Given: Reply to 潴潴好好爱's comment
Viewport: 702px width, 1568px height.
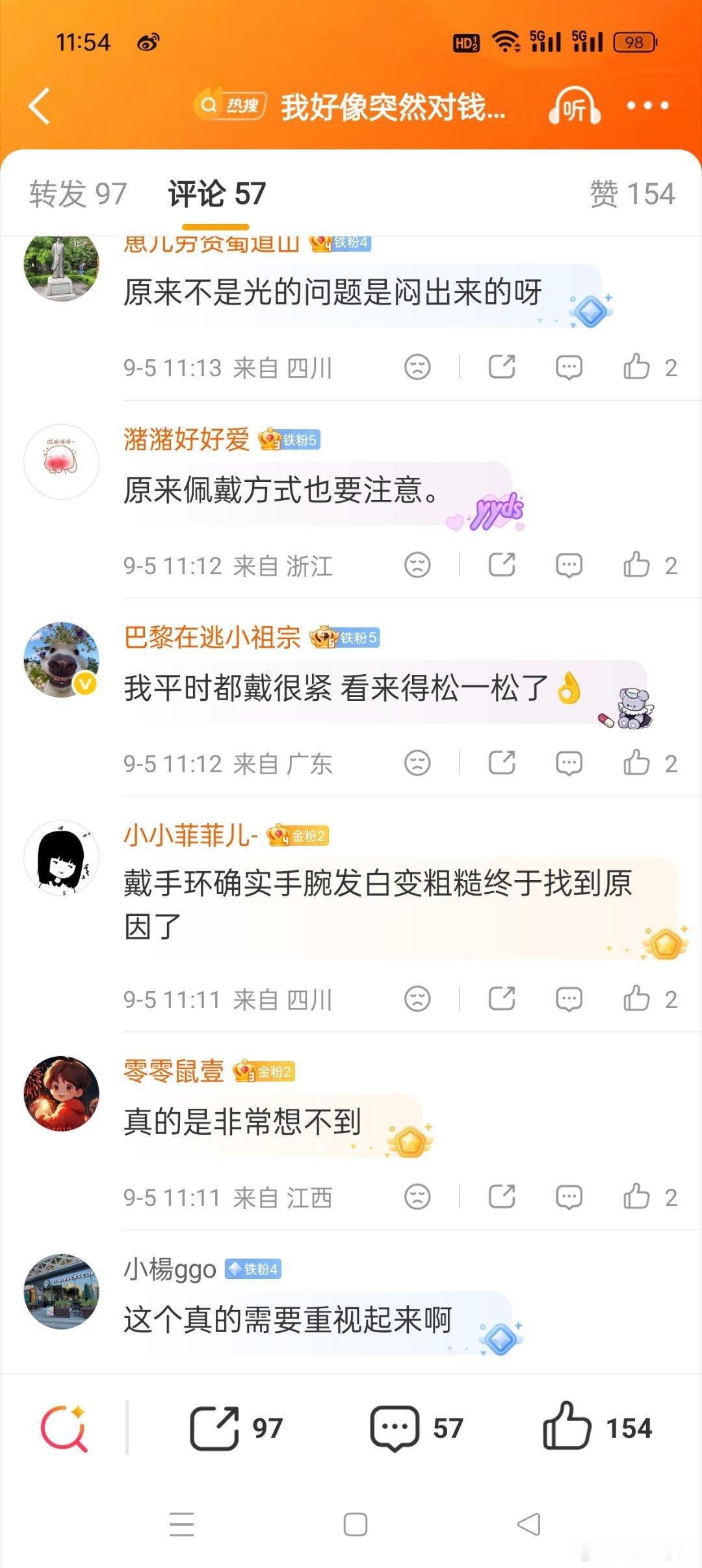Looking at the screenshot, I should (569, 565).
